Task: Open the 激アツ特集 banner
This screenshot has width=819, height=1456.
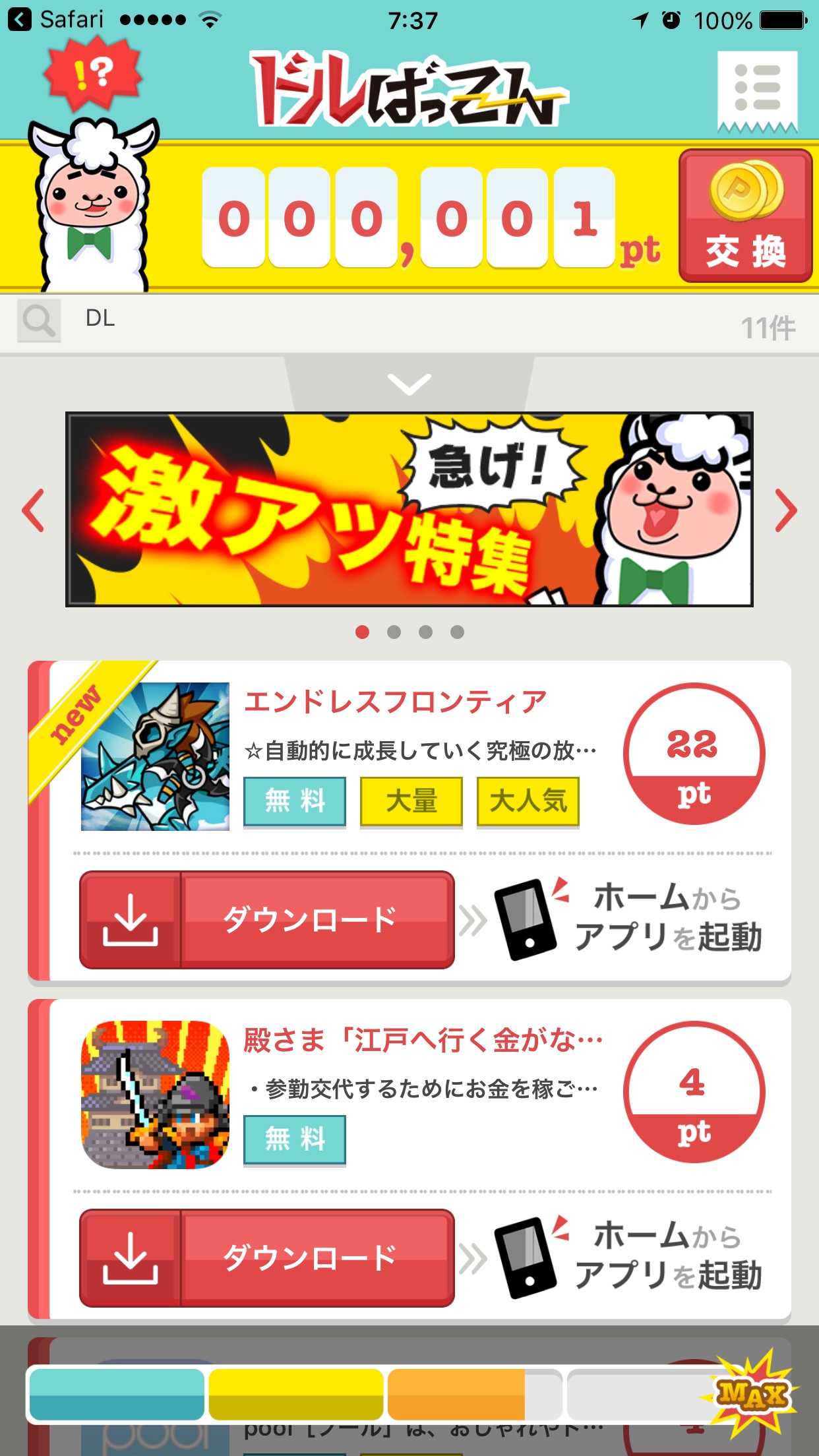Action: tap(409, 509)
